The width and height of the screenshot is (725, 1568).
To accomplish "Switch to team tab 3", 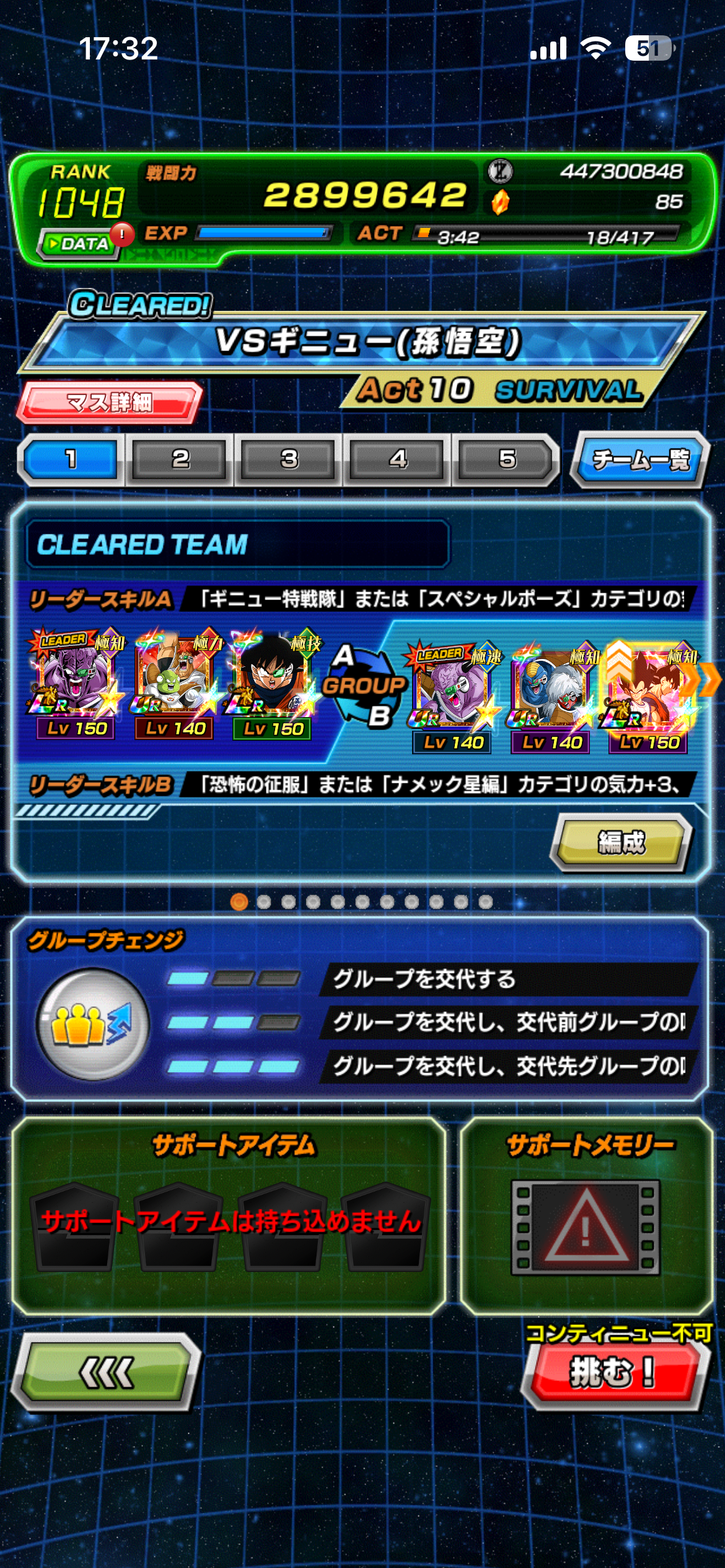I will (289, 460).
